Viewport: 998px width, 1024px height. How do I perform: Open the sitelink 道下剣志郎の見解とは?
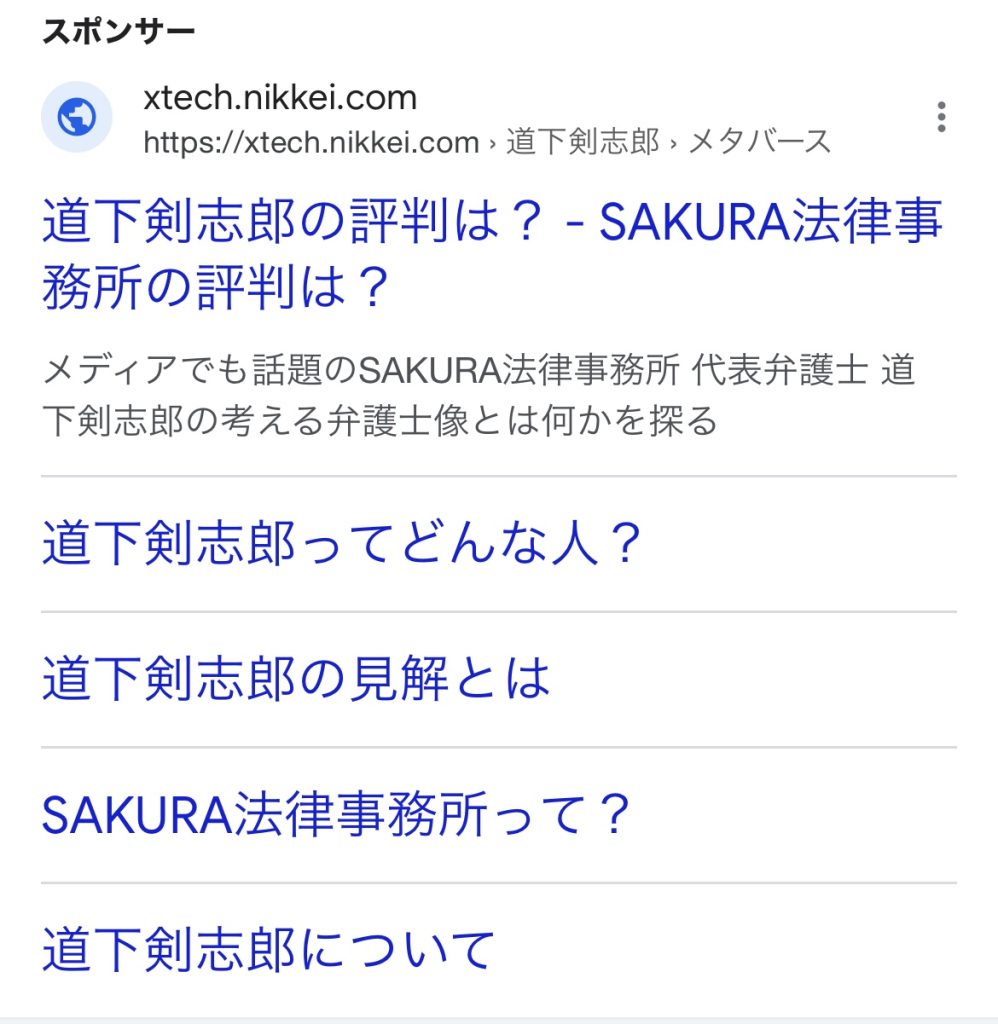pos(296,679)
